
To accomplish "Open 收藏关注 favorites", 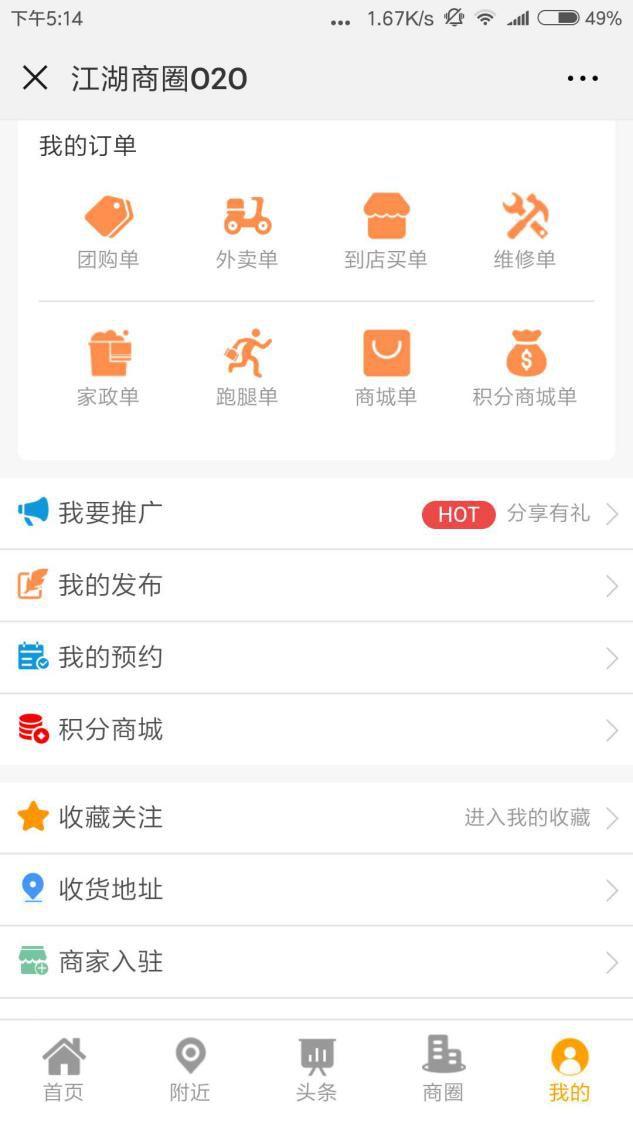I will tap(316, 818).
